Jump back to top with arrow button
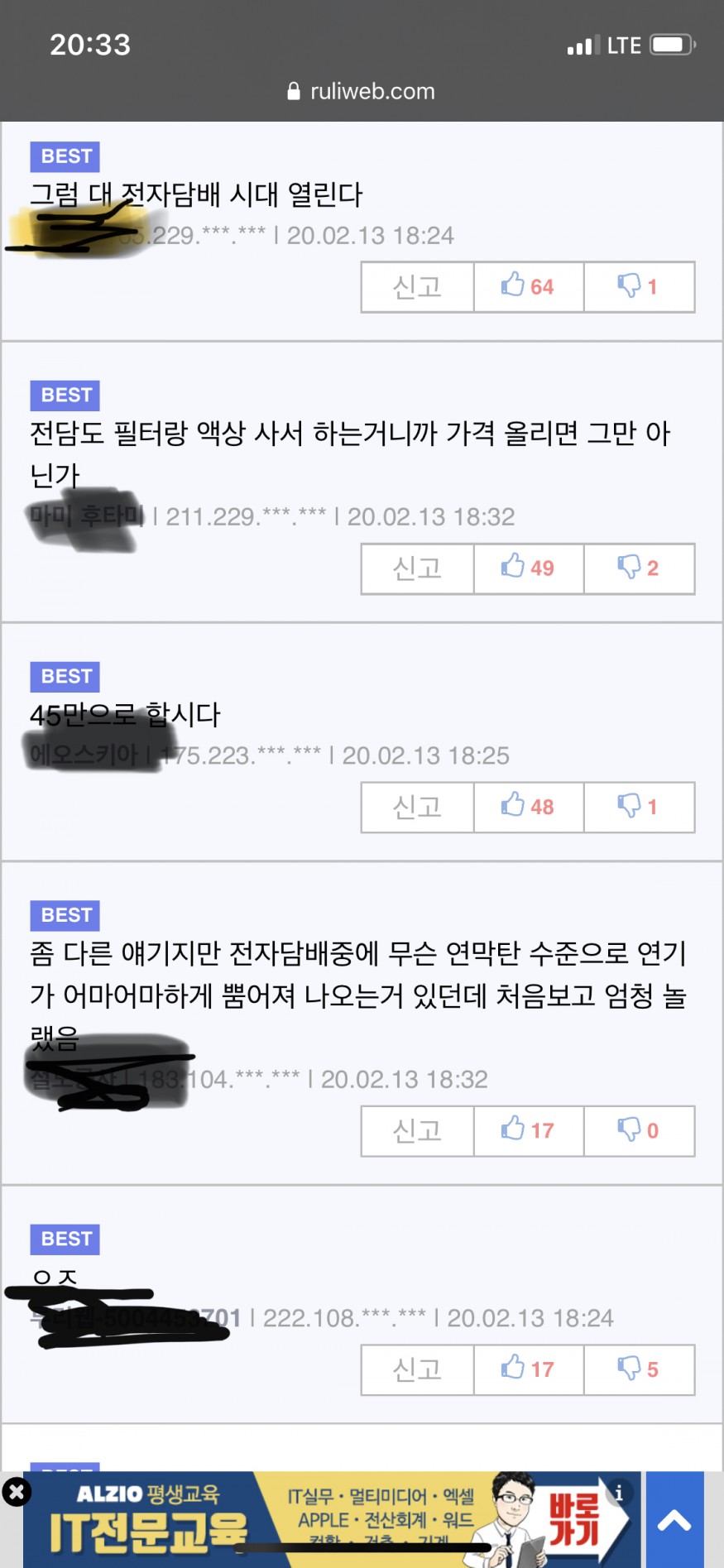 (x=674, y=1521)
